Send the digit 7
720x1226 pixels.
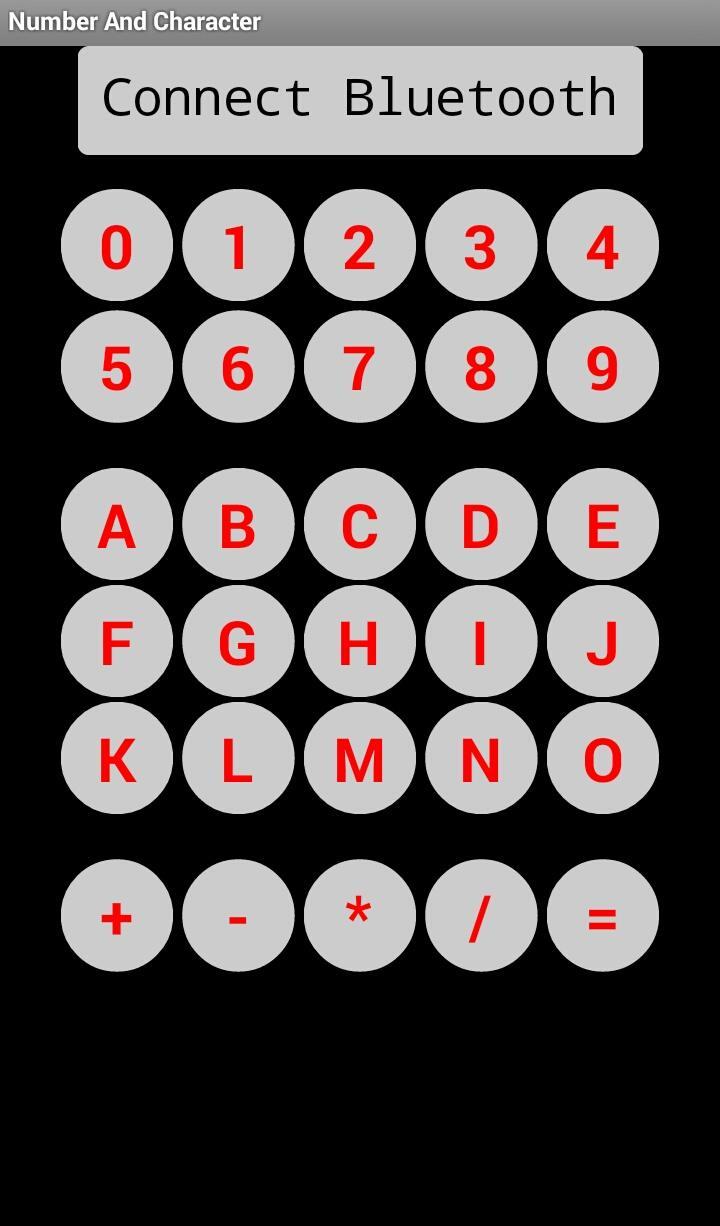(x=359, y=367)
